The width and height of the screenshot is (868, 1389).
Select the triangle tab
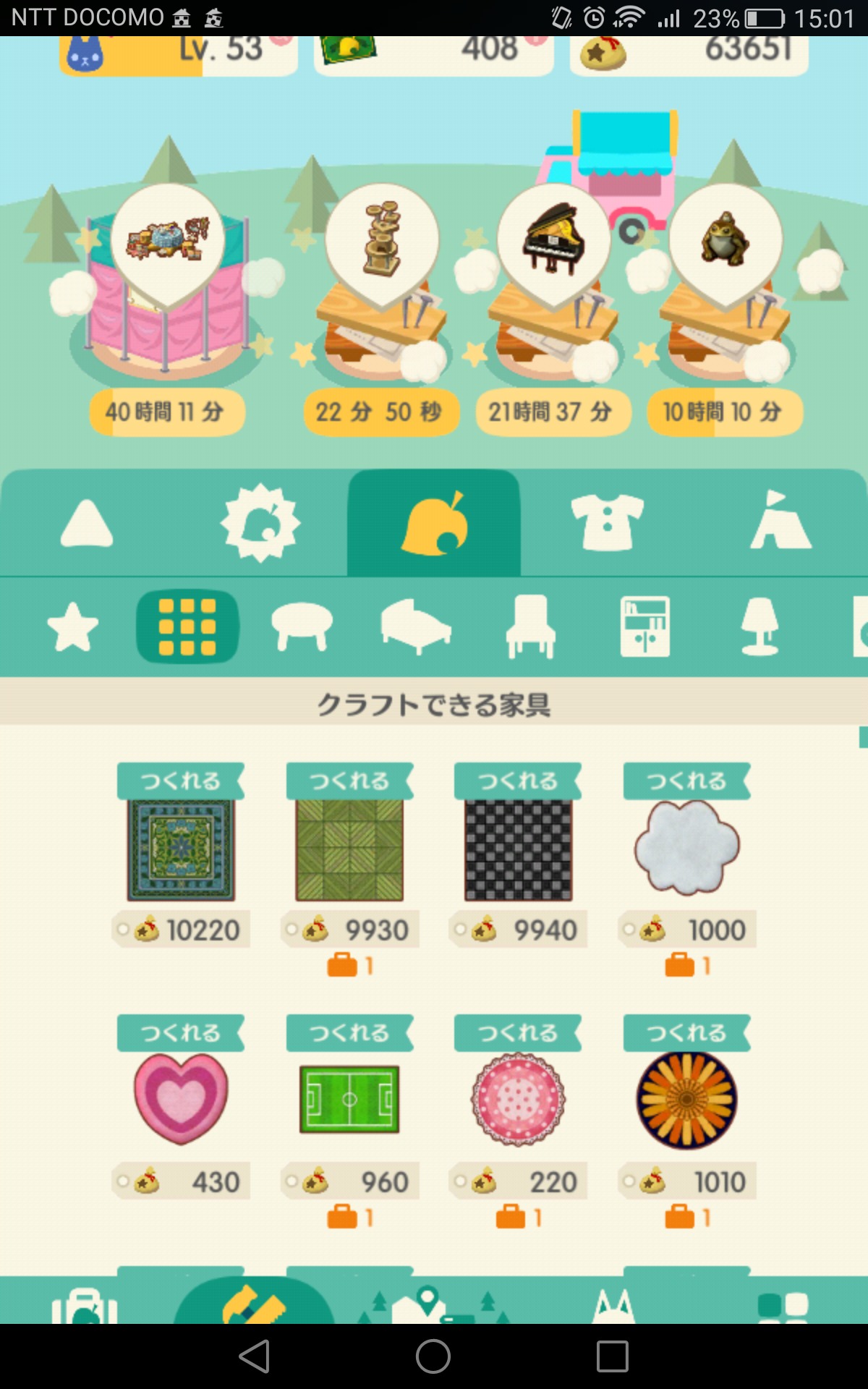pyautogui.click(x=87, y=524)
